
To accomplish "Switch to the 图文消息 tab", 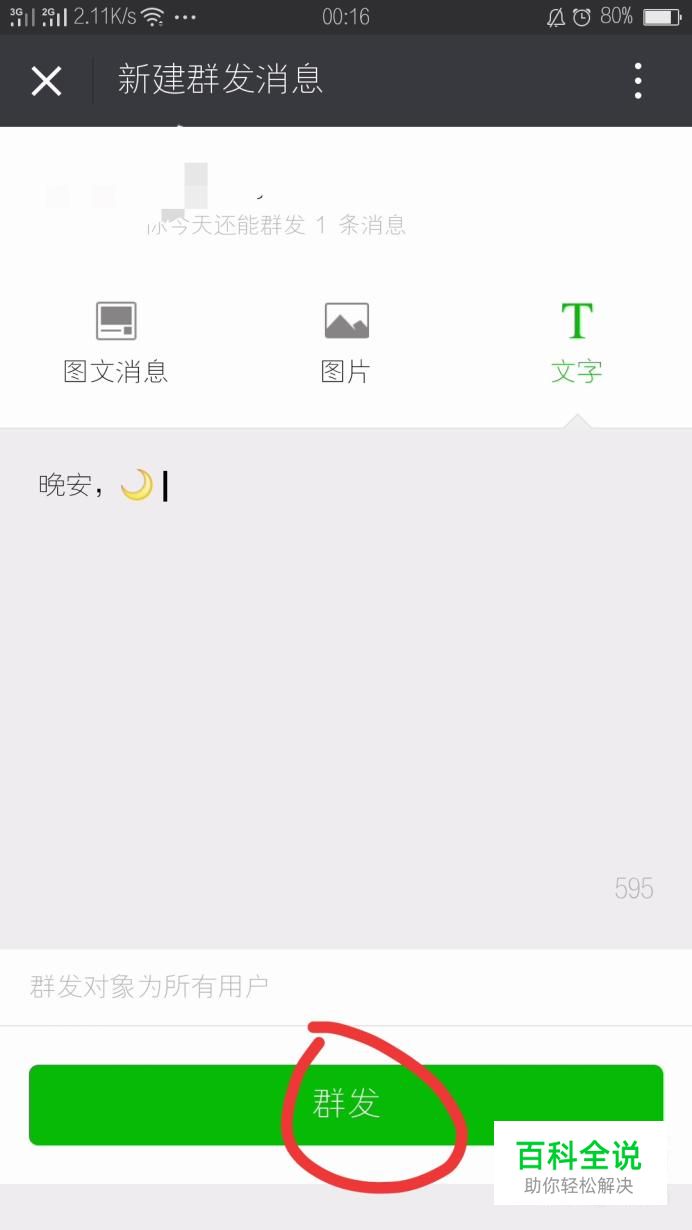I will point(116,344).
